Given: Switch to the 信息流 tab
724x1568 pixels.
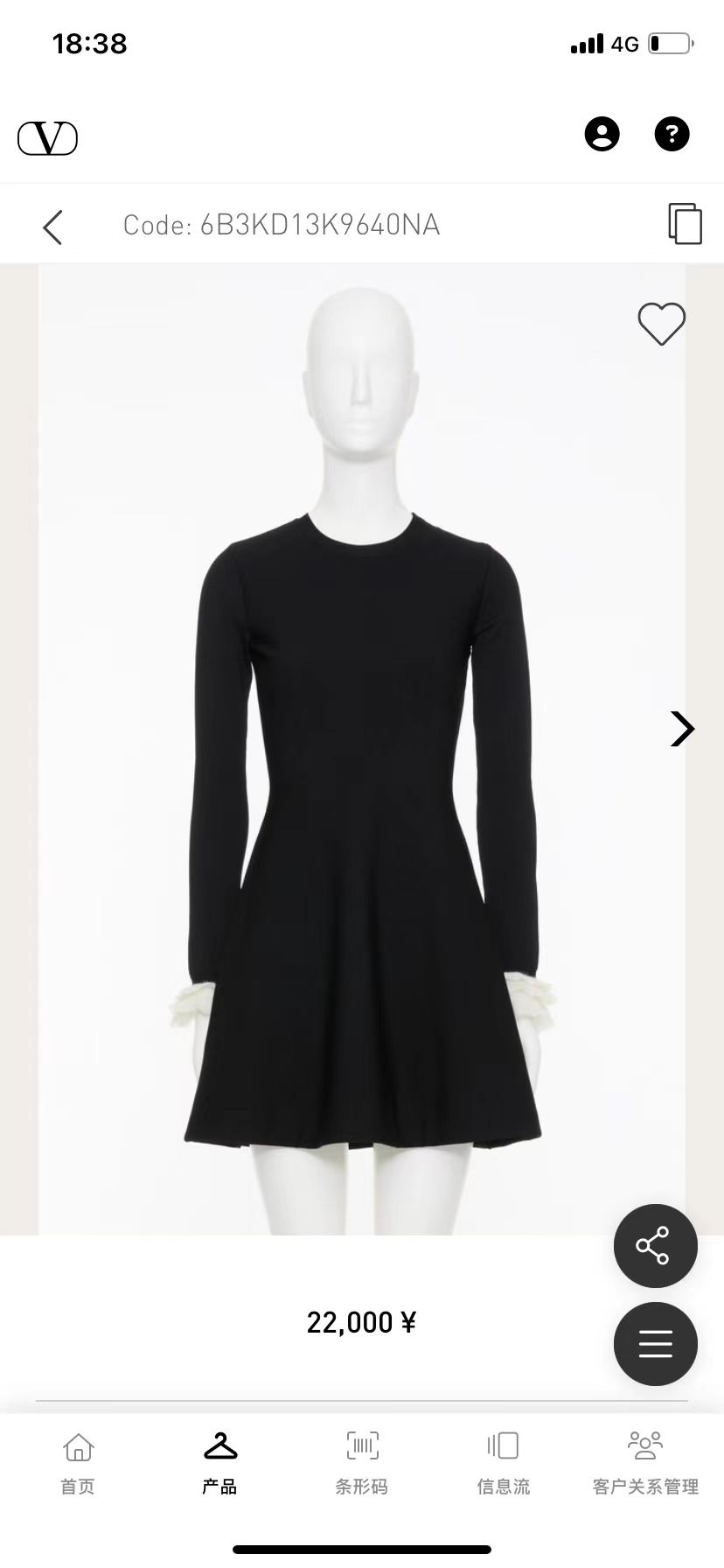Looking at the screenshot, I should pos(504,1463).
